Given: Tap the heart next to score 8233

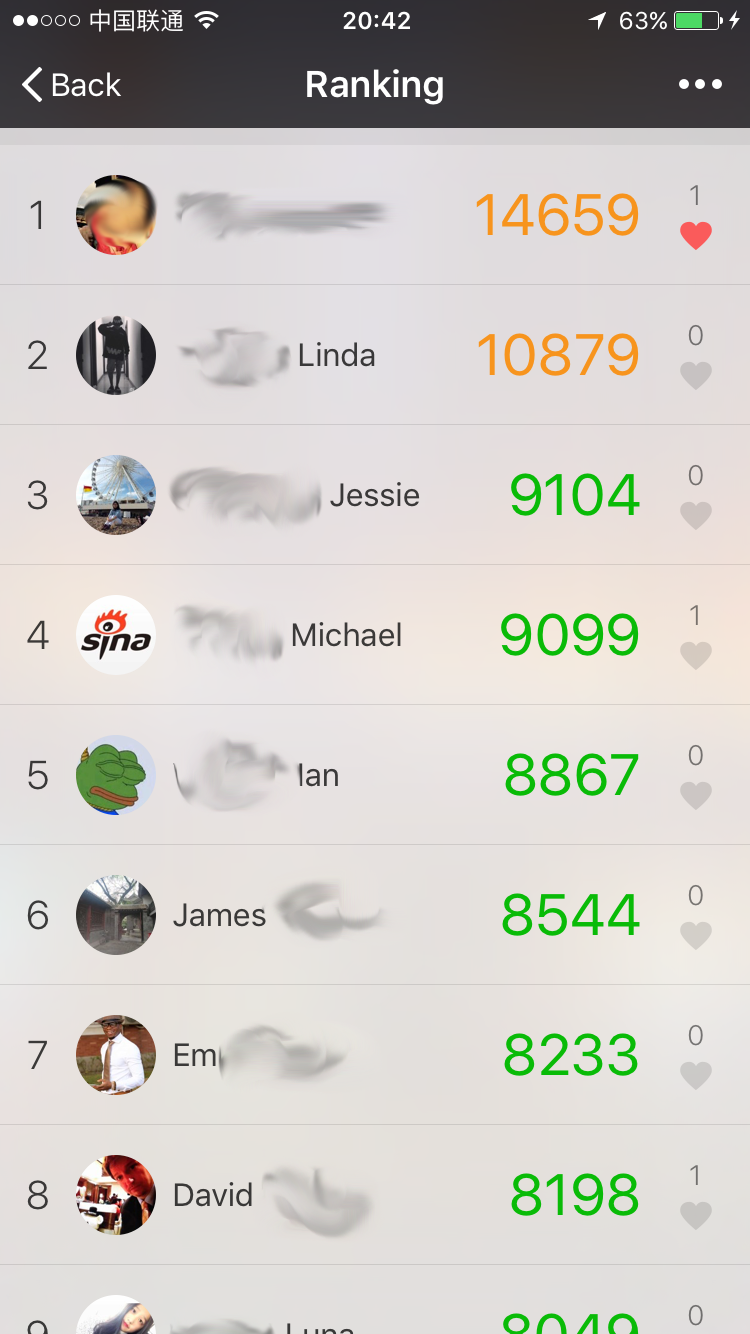Looking at the screenshot, I should (696, 1075).
